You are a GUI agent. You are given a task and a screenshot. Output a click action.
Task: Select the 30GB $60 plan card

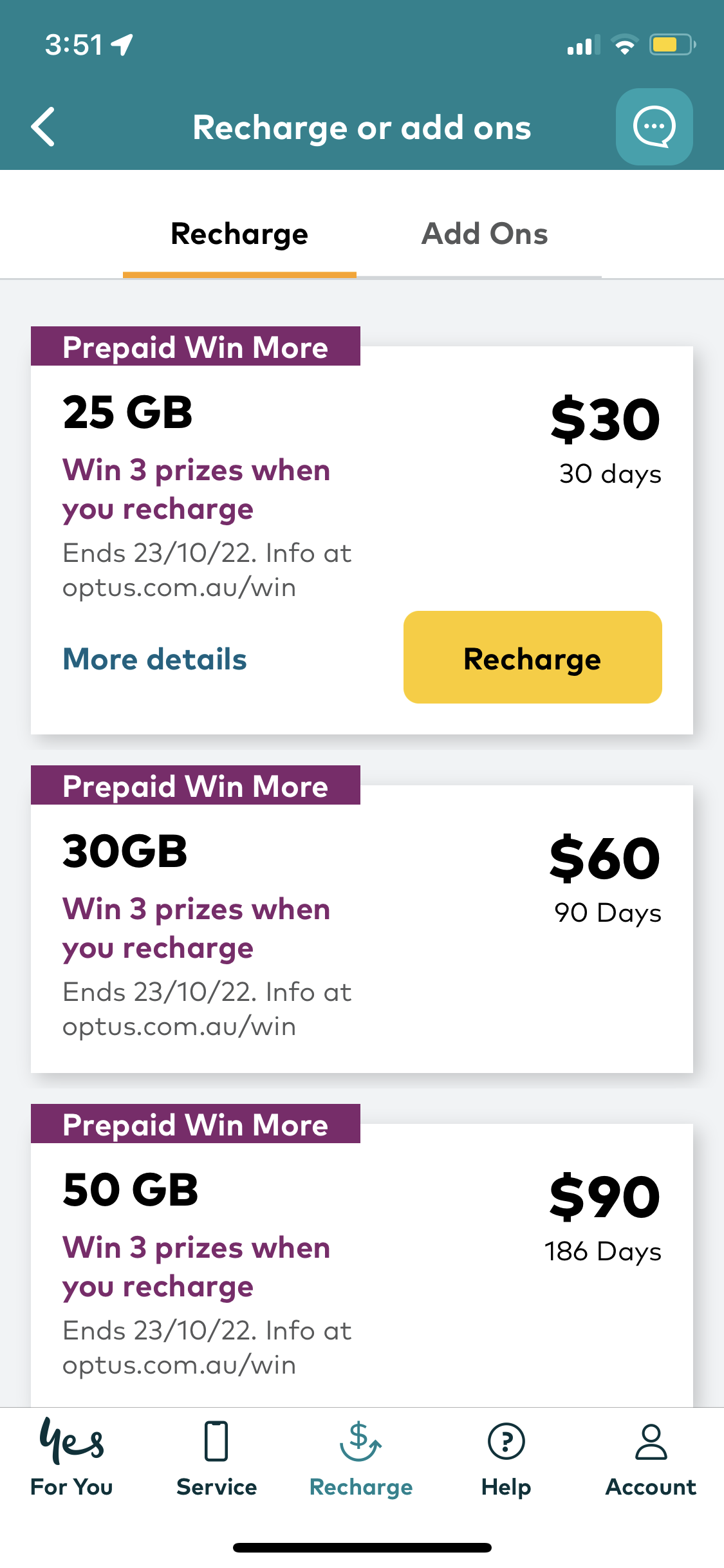coord(362,928)
